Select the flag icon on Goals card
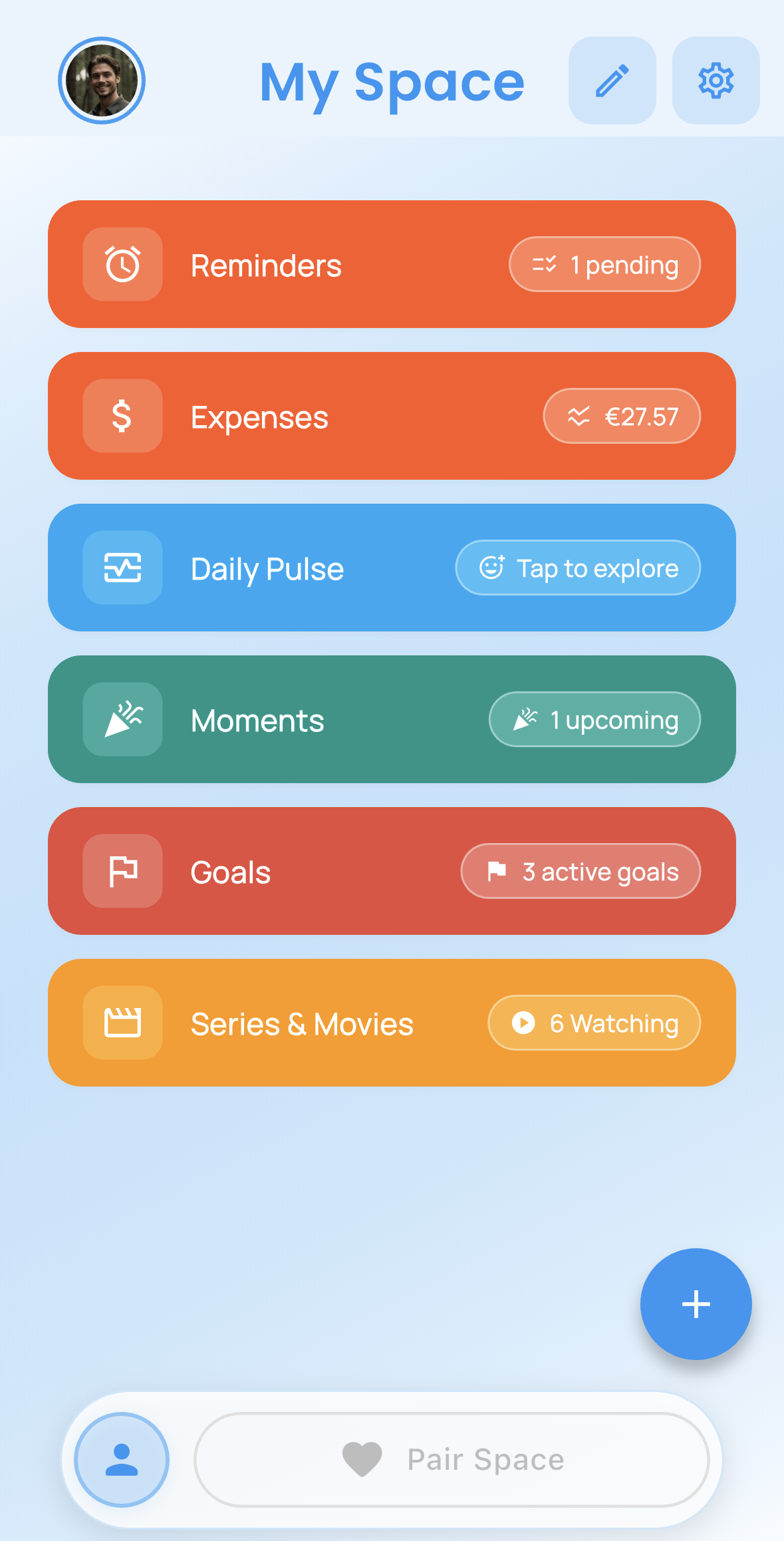 [x=122, y=871]
